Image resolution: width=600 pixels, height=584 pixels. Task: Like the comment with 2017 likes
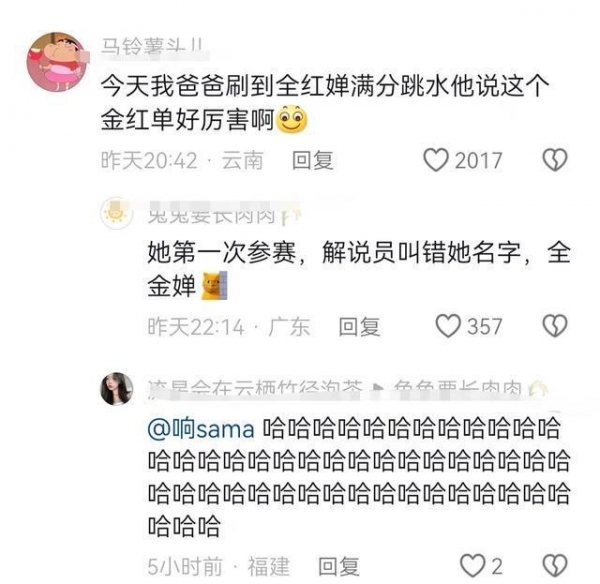pyautogui.click(x=436, y=160)
